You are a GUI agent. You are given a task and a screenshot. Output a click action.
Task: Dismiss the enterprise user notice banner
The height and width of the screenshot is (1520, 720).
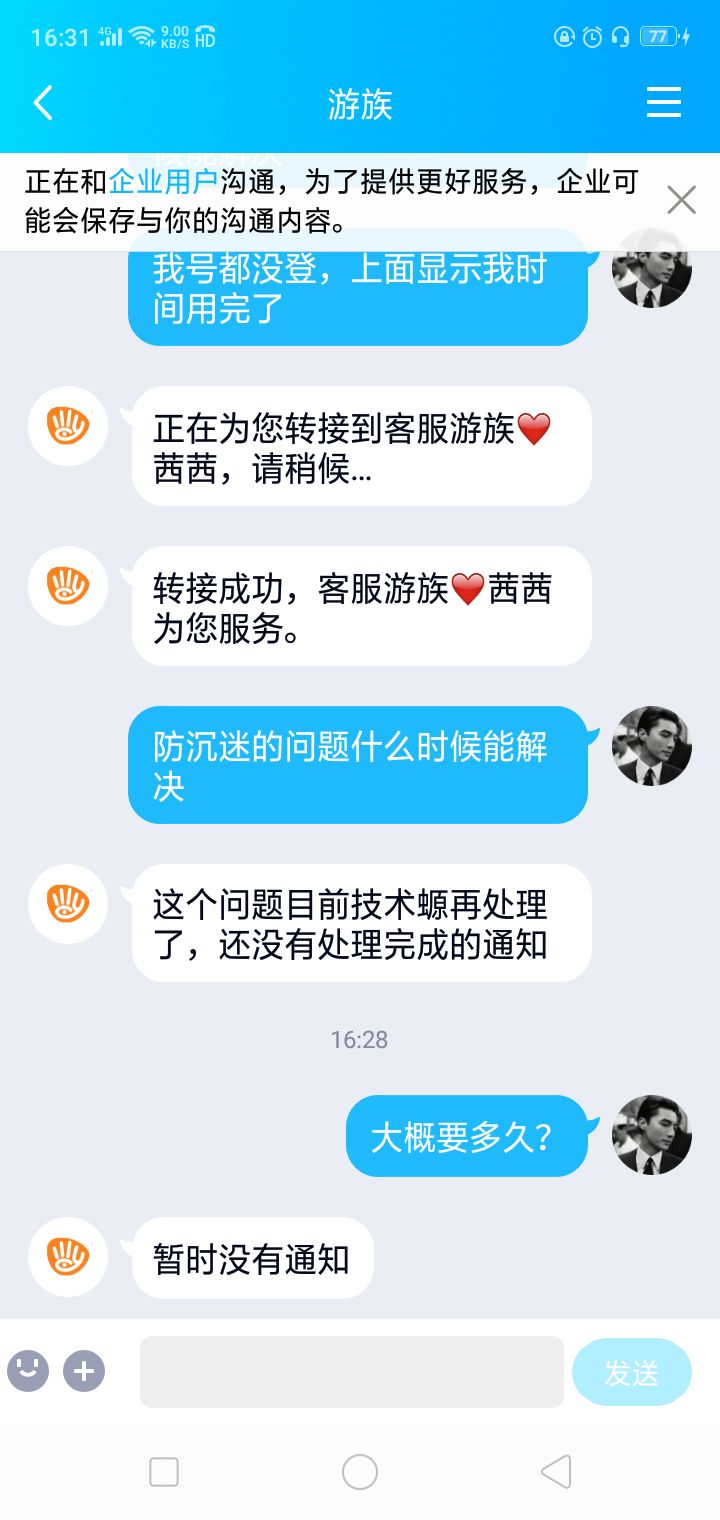tap(681, 200)
